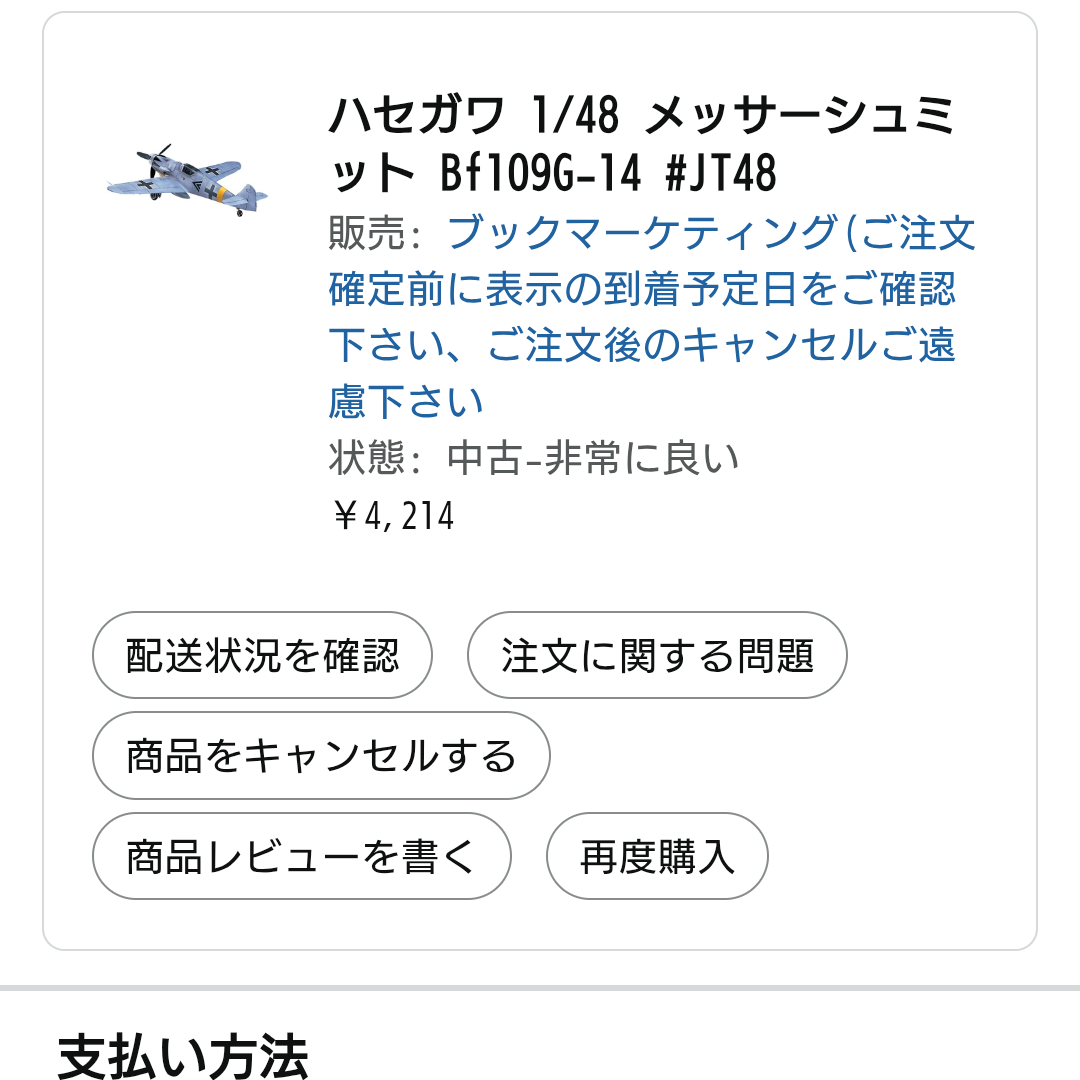This screenshot has height=1080, width=1080.
Task: Select 商品をキャンセルする to cancel item
Action: tap(321, 756)
